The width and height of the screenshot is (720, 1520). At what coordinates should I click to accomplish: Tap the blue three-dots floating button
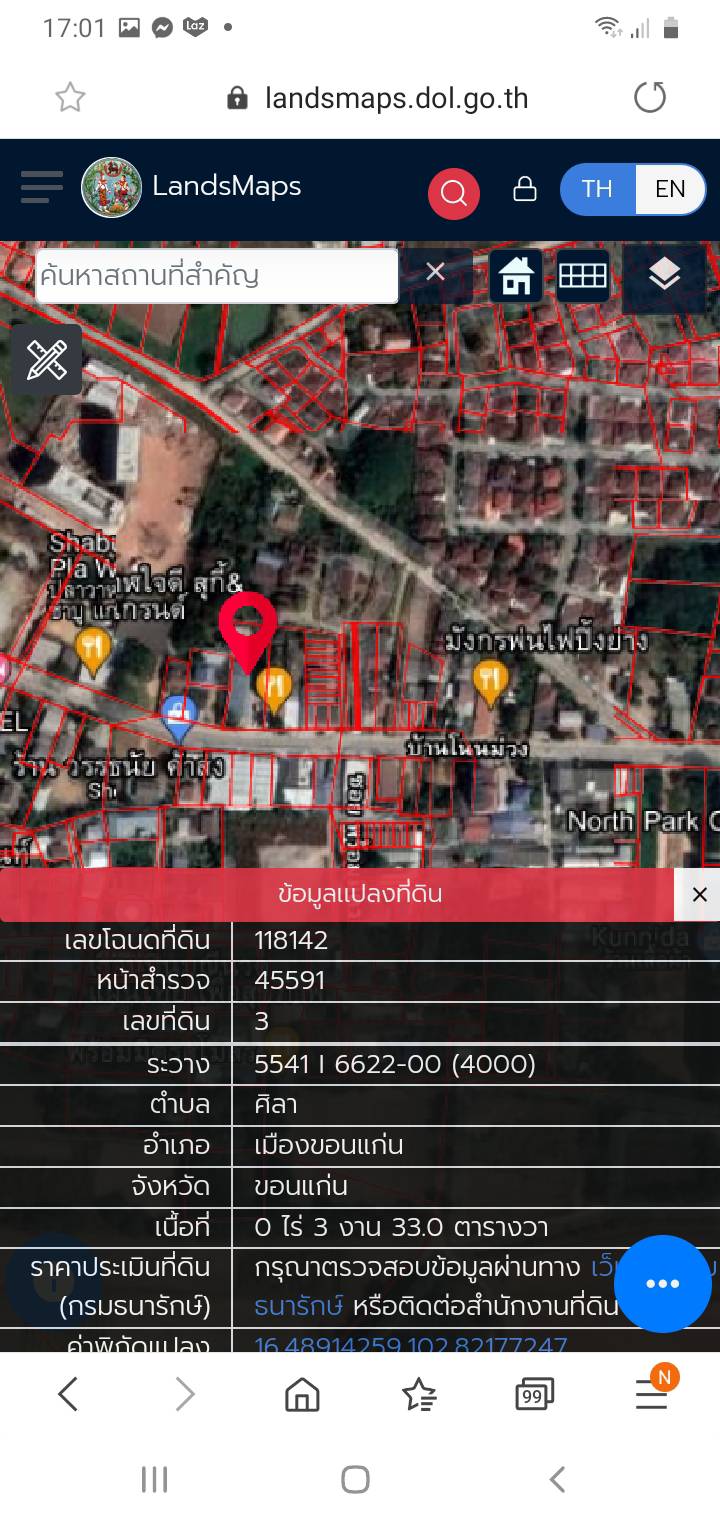(662, 1284)
